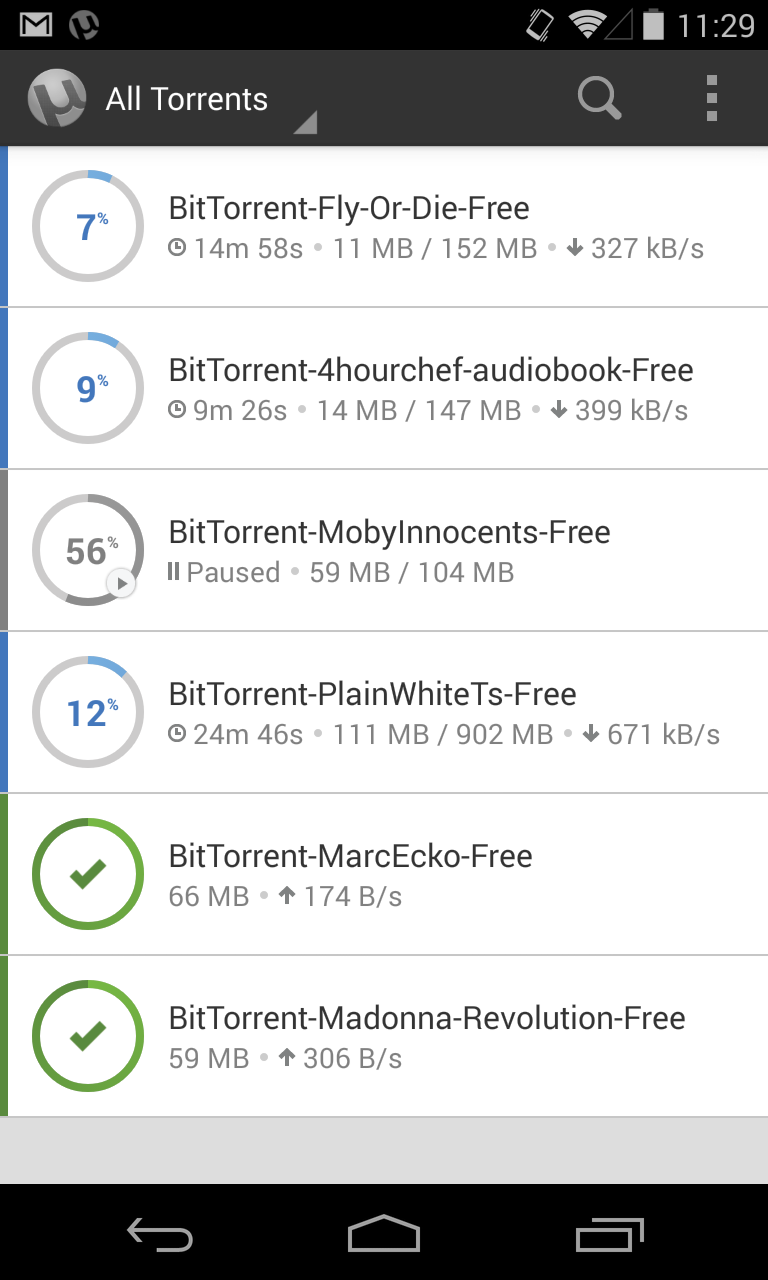Image resolution: width=768 pixels, height=1280 pixels.
Task: Open the All Torrents filter dropdown
Action: click(x=187, y=97)
